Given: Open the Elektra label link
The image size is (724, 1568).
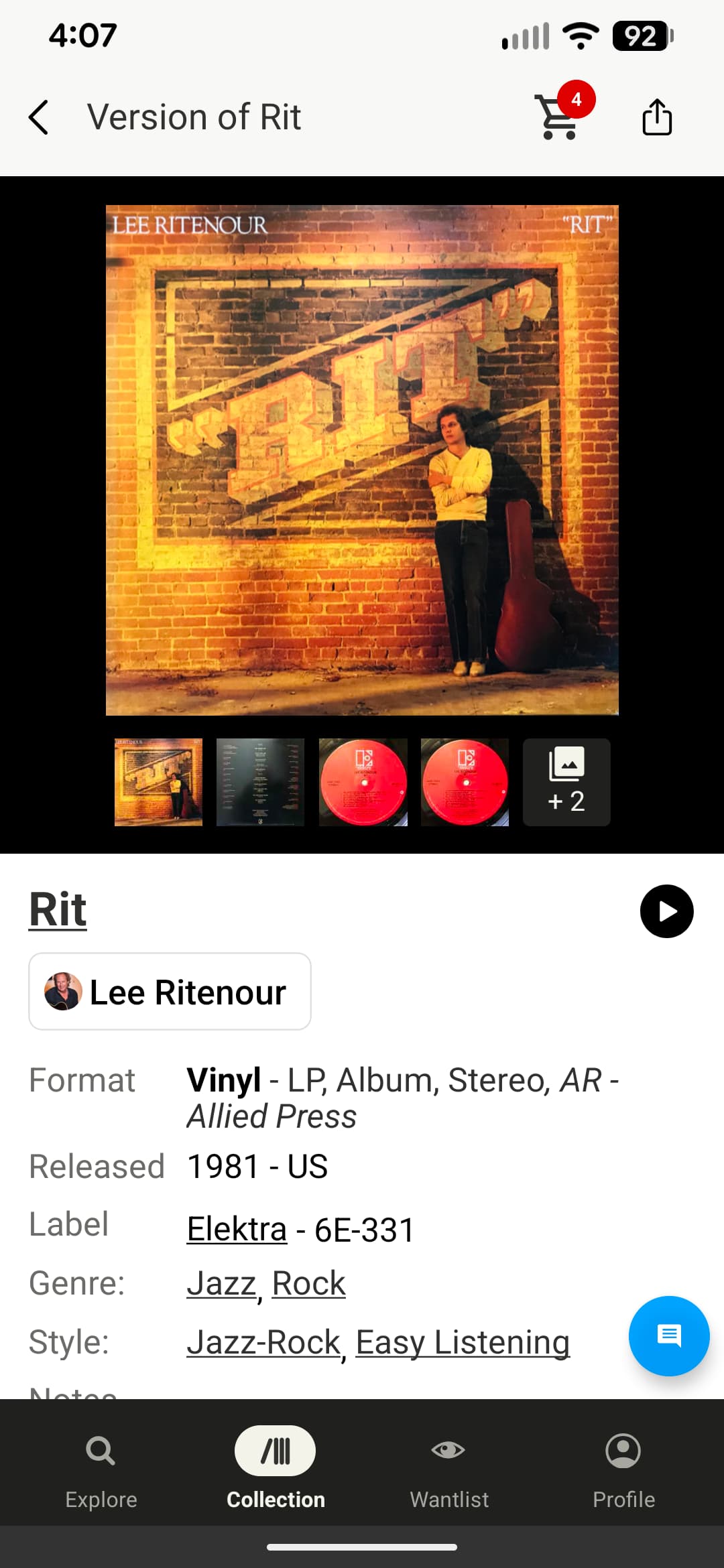Looking at the screenshot, I should coord(237,1230).
